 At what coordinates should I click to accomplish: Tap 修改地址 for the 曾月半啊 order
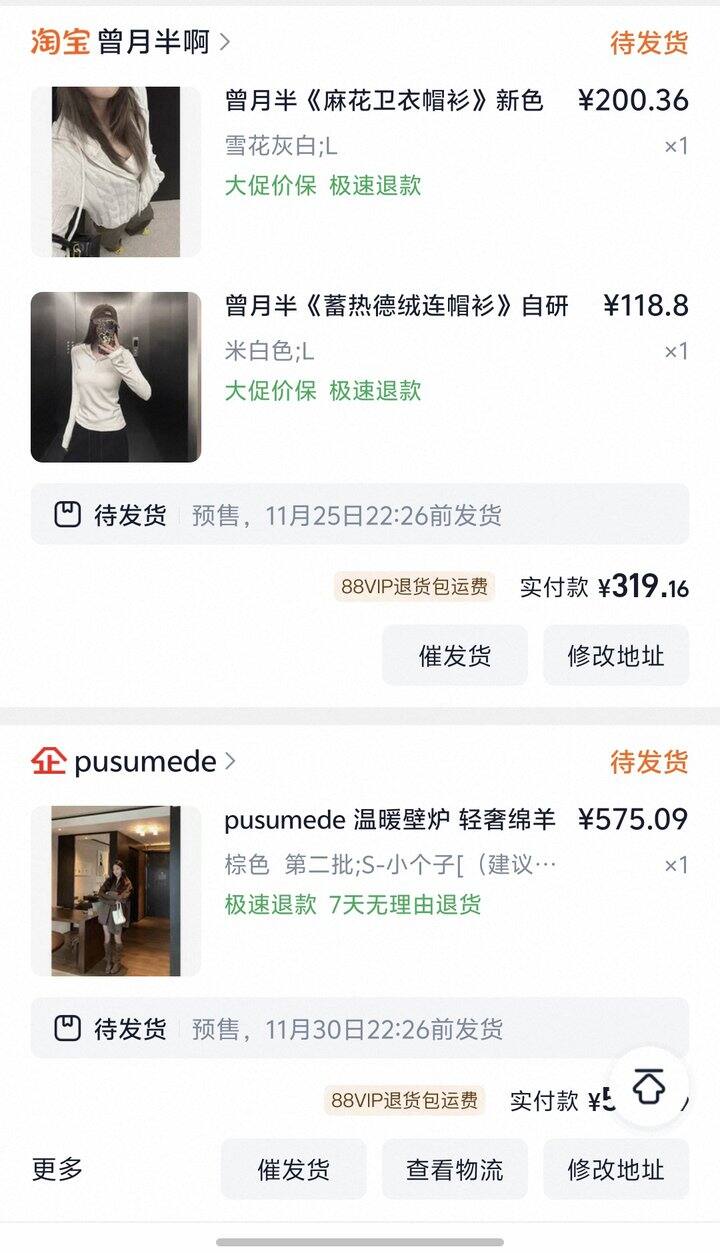pyautogui.click(x=615, y=656)
